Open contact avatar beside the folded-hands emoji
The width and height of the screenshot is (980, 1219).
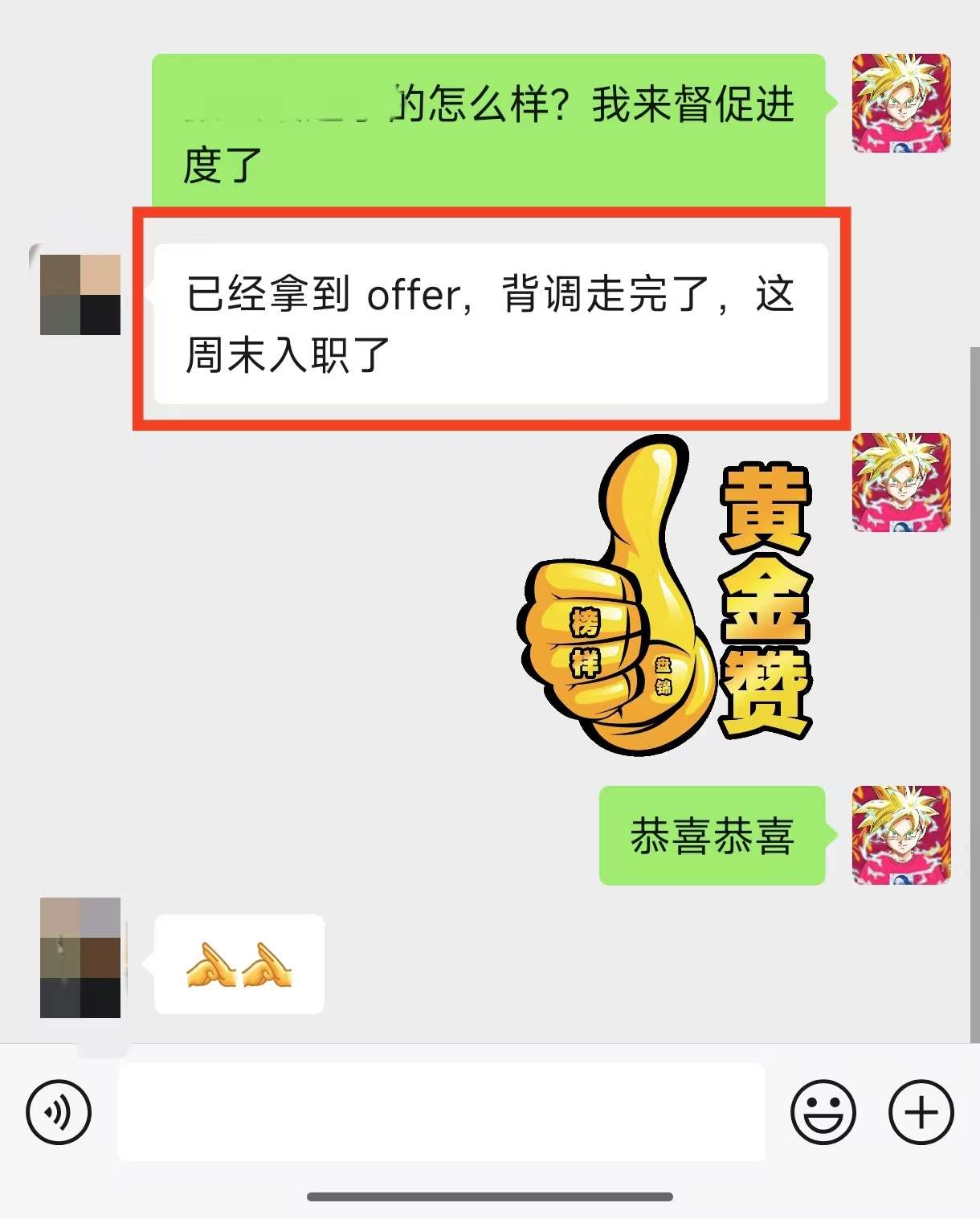80,958
